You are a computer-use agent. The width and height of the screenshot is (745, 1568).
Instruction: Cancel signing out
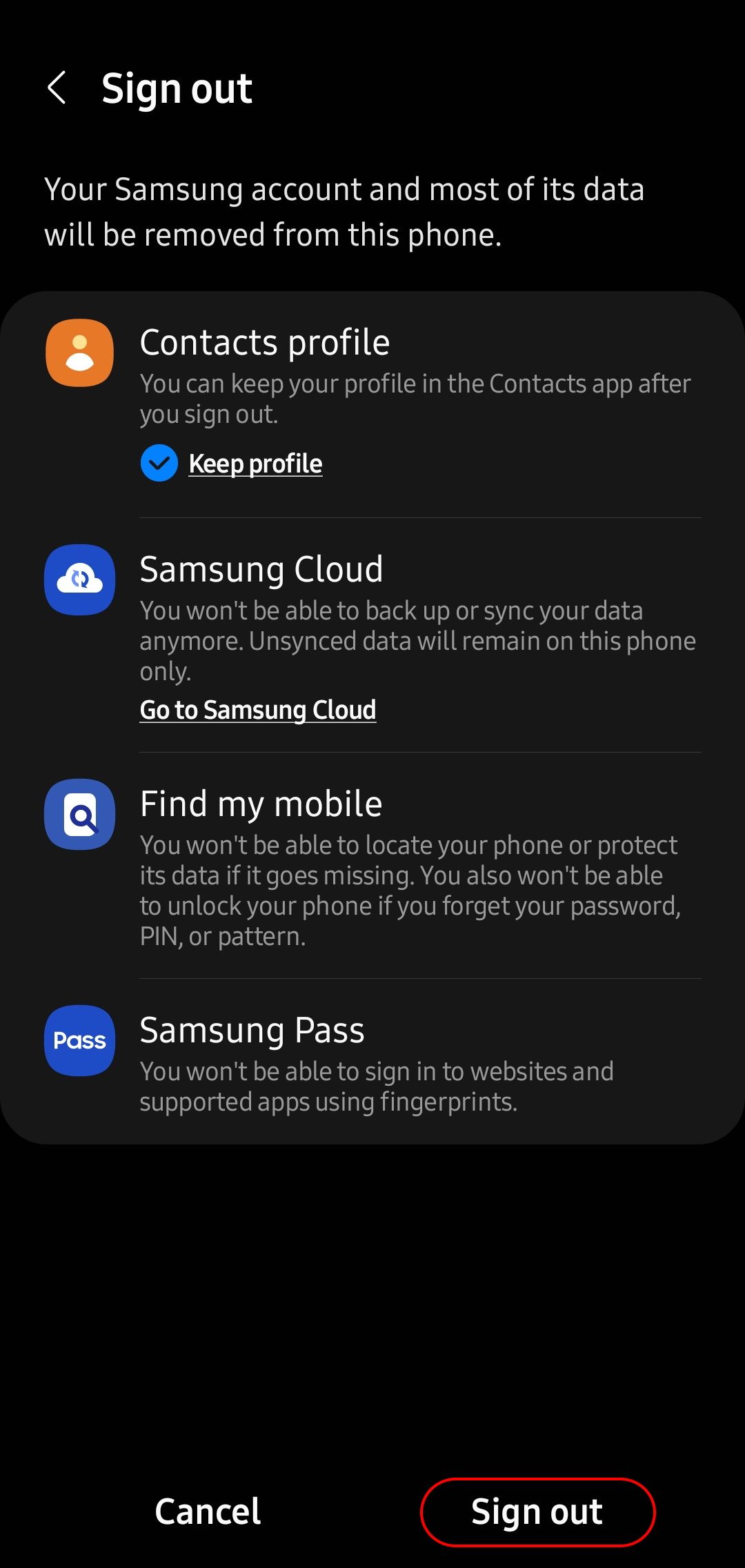click(x=208, y=1511)
